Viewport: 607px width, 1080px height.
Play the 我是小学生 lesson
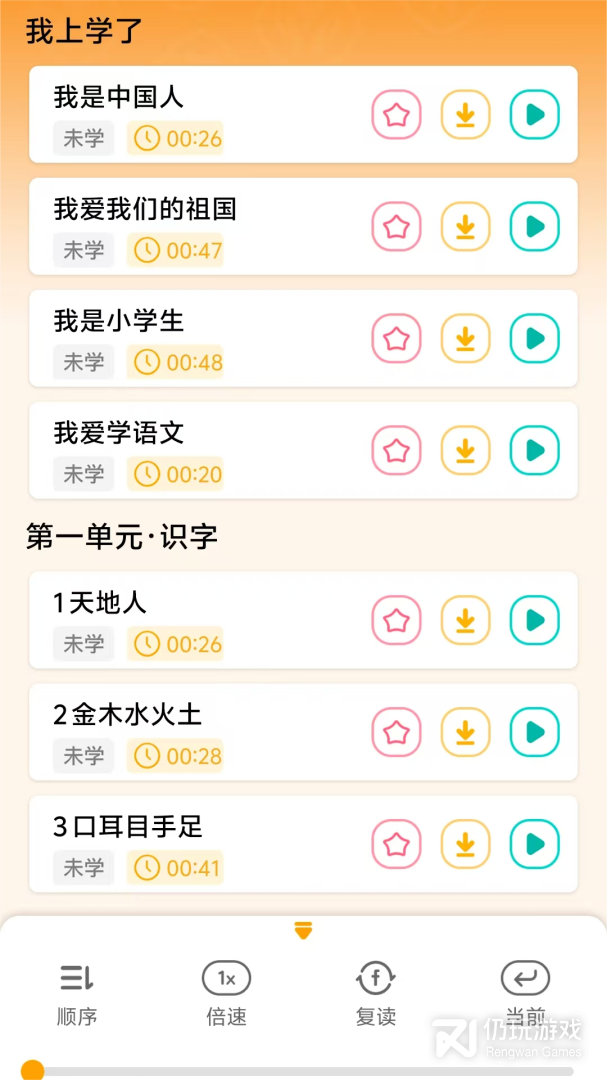click(535, 339)
